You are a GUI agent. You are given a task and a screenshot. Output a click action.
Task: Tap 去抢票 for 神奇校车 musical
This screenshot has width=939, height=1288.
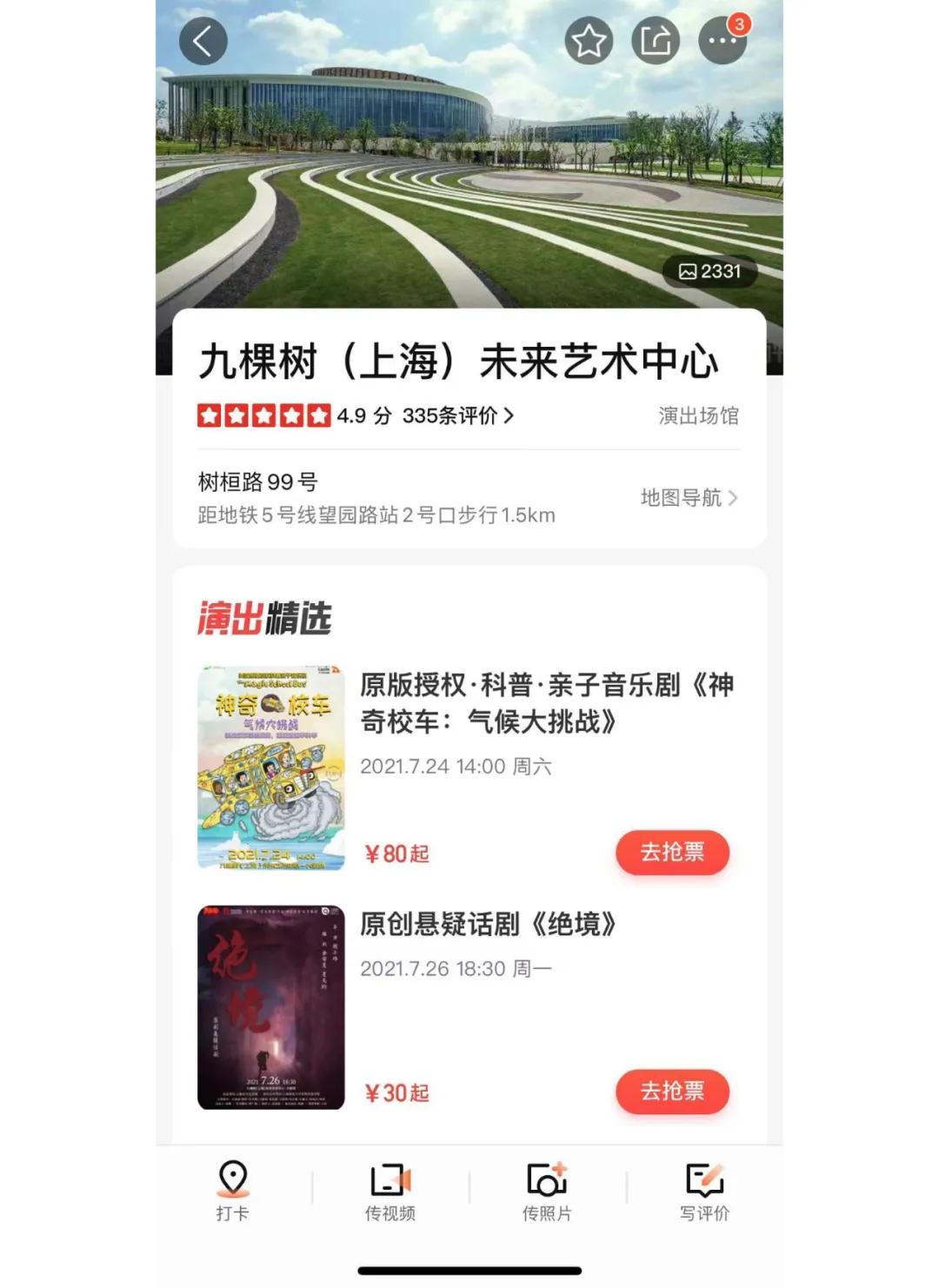pyautogui.click(x=671, y=853)
